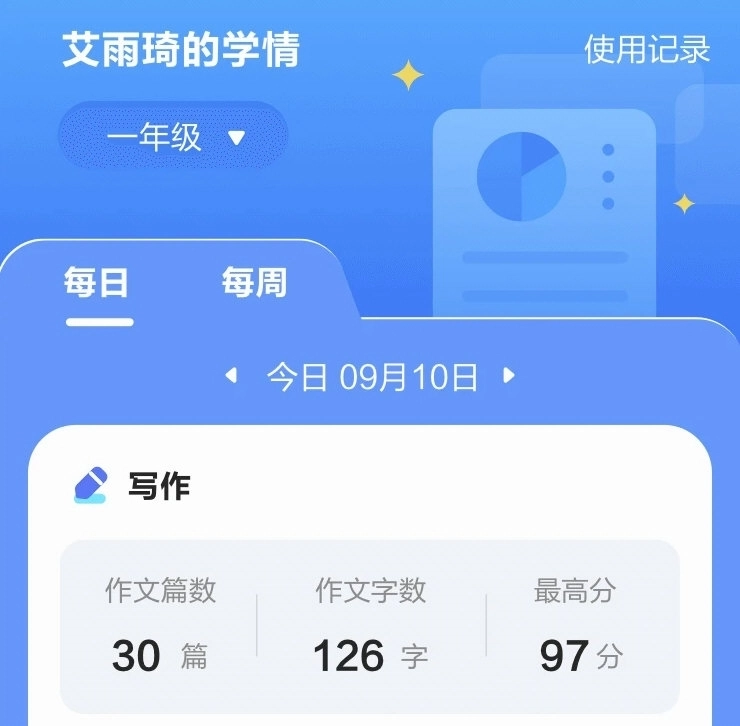Go to the next day arrow
The width and height of the screenshot is (740, 726).
tap(509, 376)
